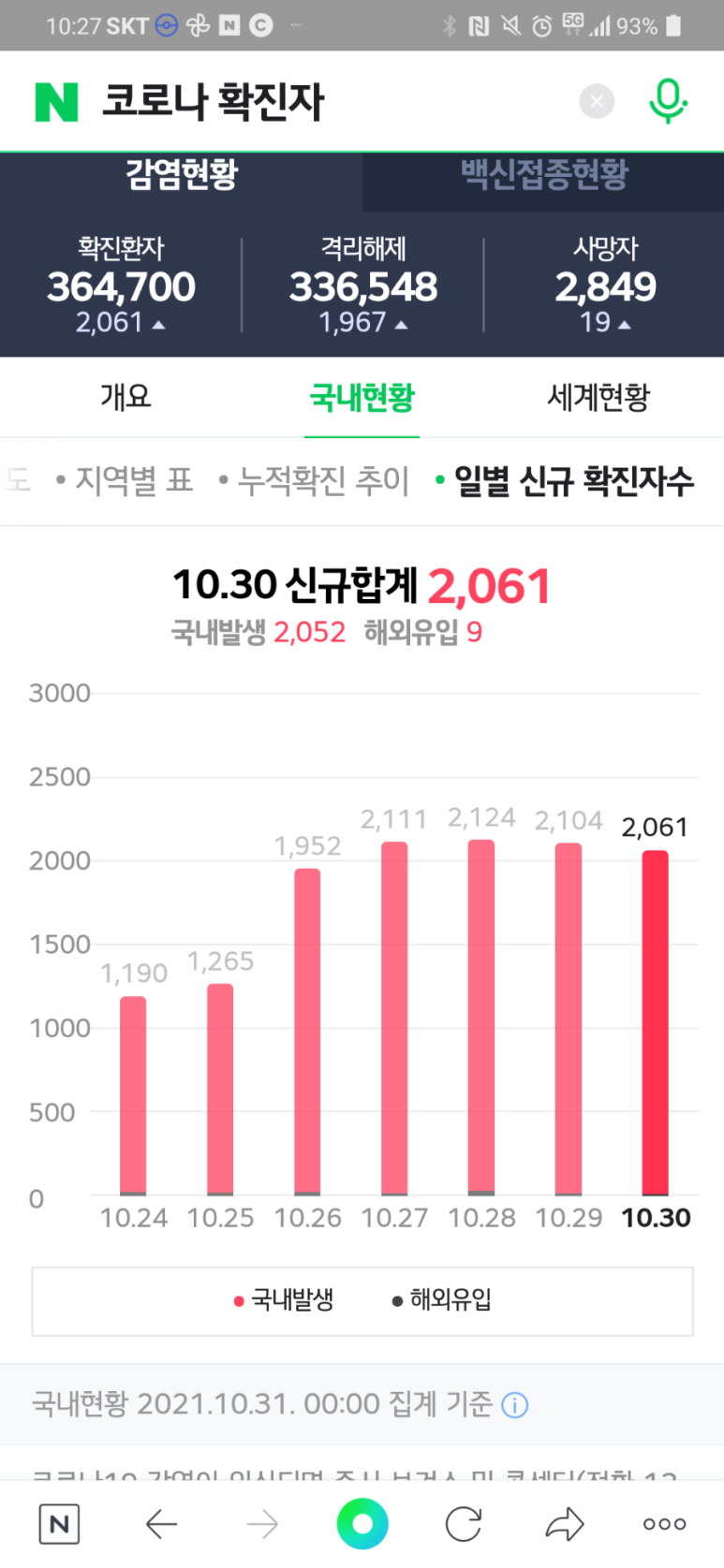Switch to the 감염현황 tab

tap(182, 175)
